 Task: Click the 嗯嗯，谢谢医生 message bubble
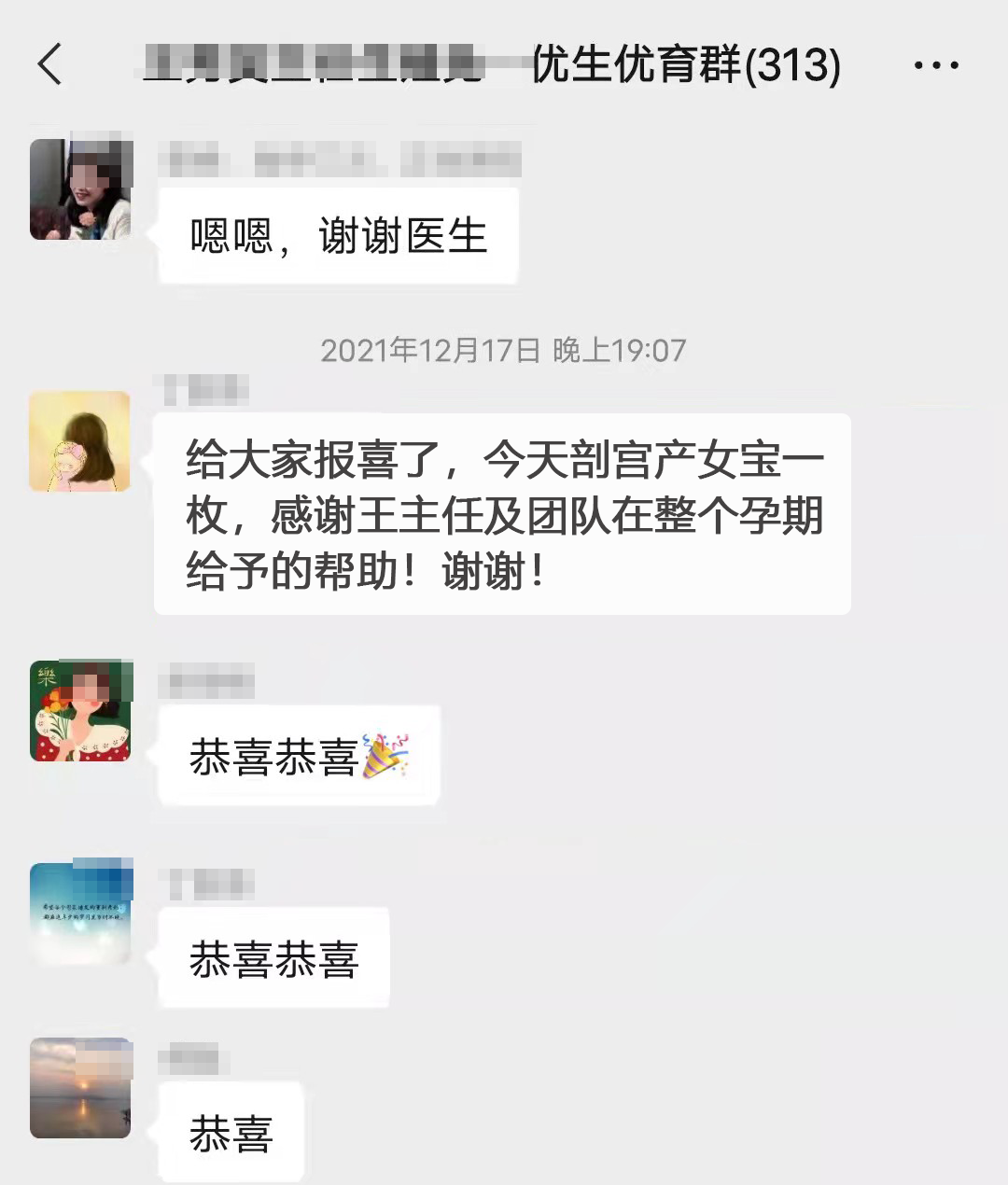click(x=339, y=235)
